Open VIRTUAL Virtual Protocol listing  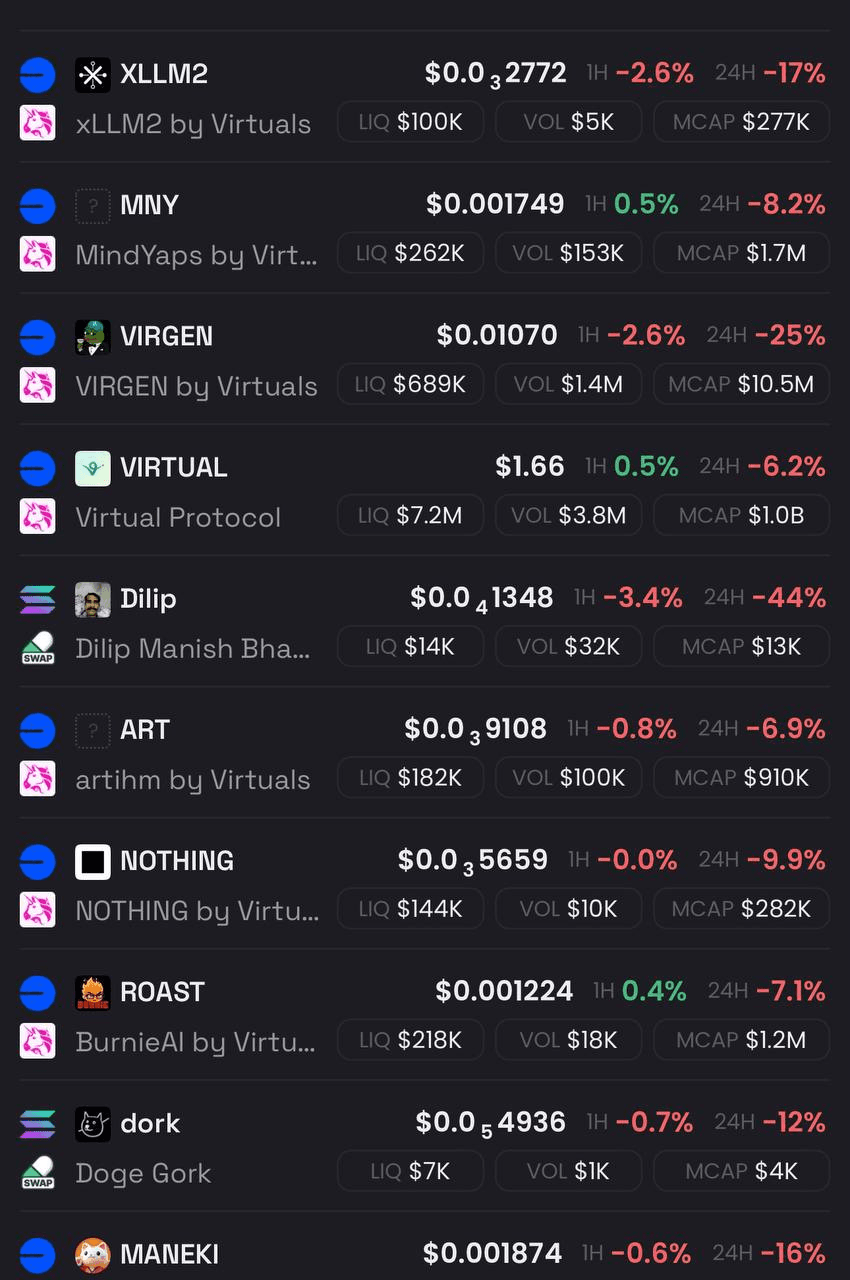coord(173,467)
